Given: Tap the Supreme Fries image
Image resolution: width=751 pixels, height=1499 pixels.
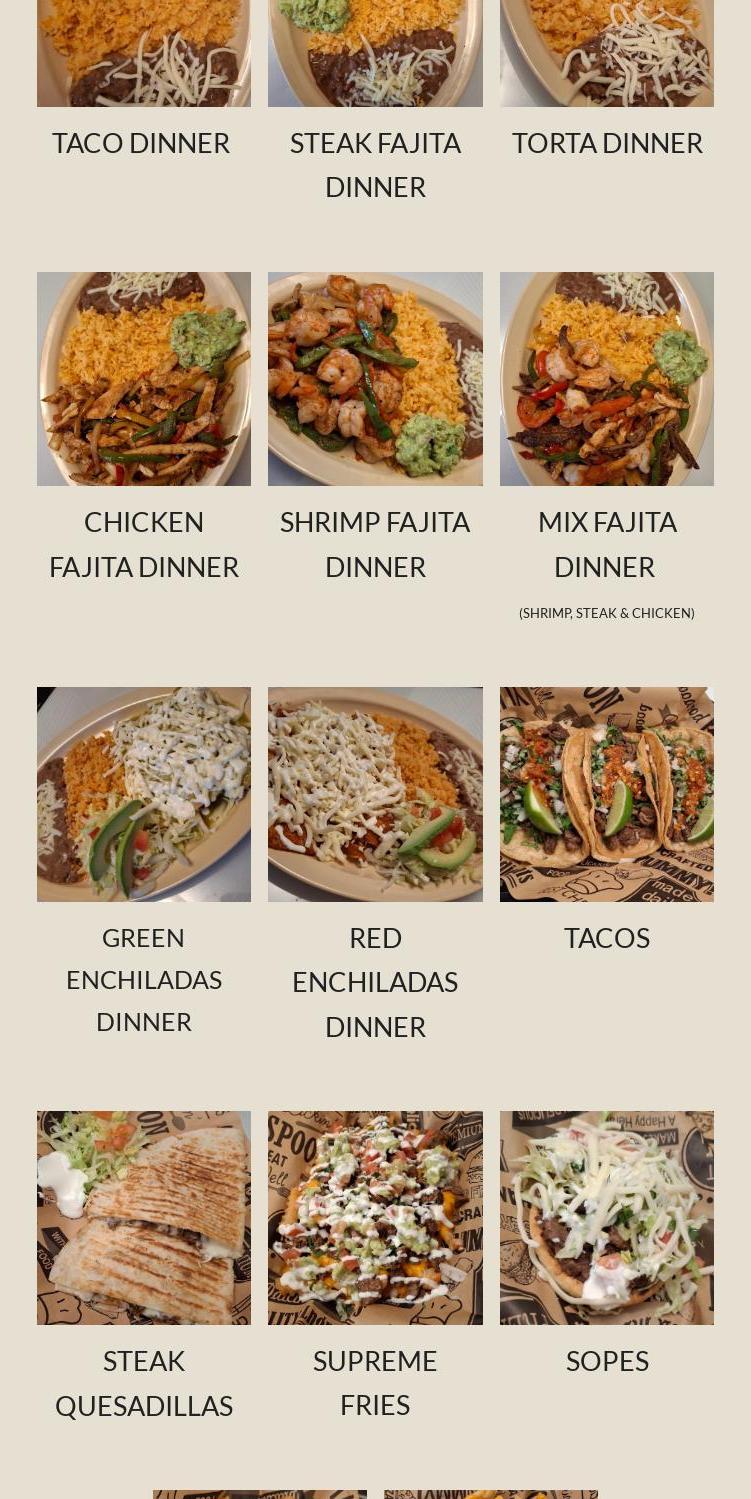Looking at the screenshot, I should [x=375, y=1217].
